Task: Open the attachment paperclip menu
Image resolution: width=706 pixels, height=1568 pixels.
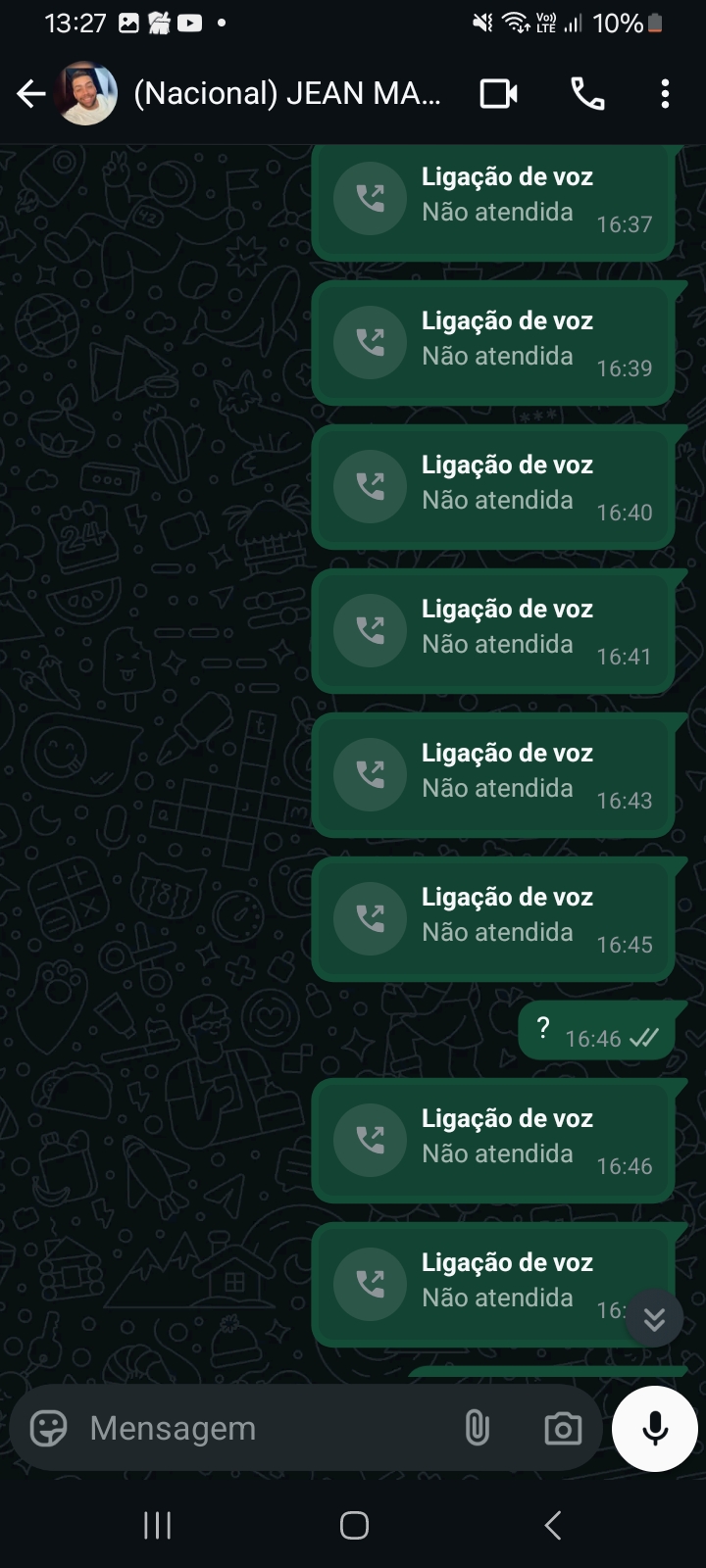Action: coord(477,1429)
